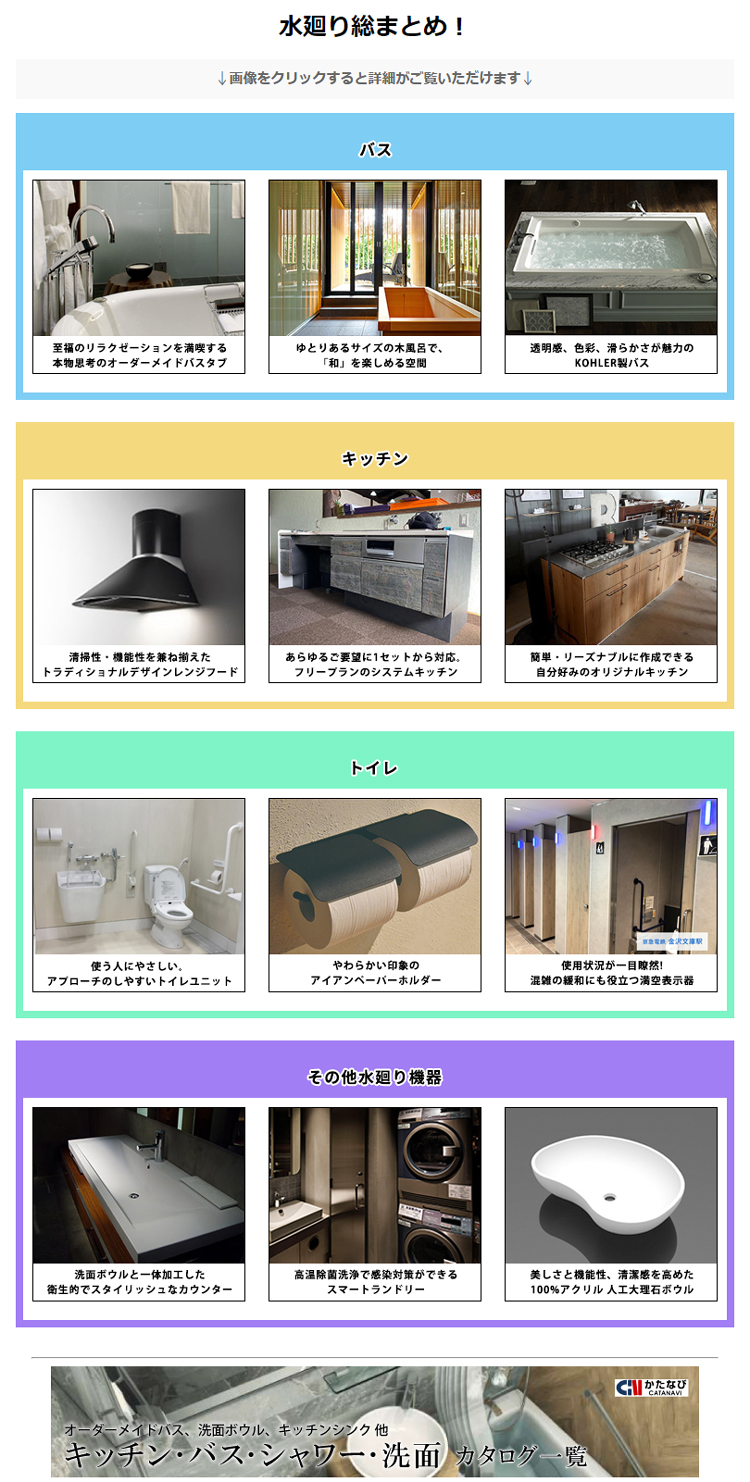
Task: Open the traditional design range hood card
Action: [138, 585]
